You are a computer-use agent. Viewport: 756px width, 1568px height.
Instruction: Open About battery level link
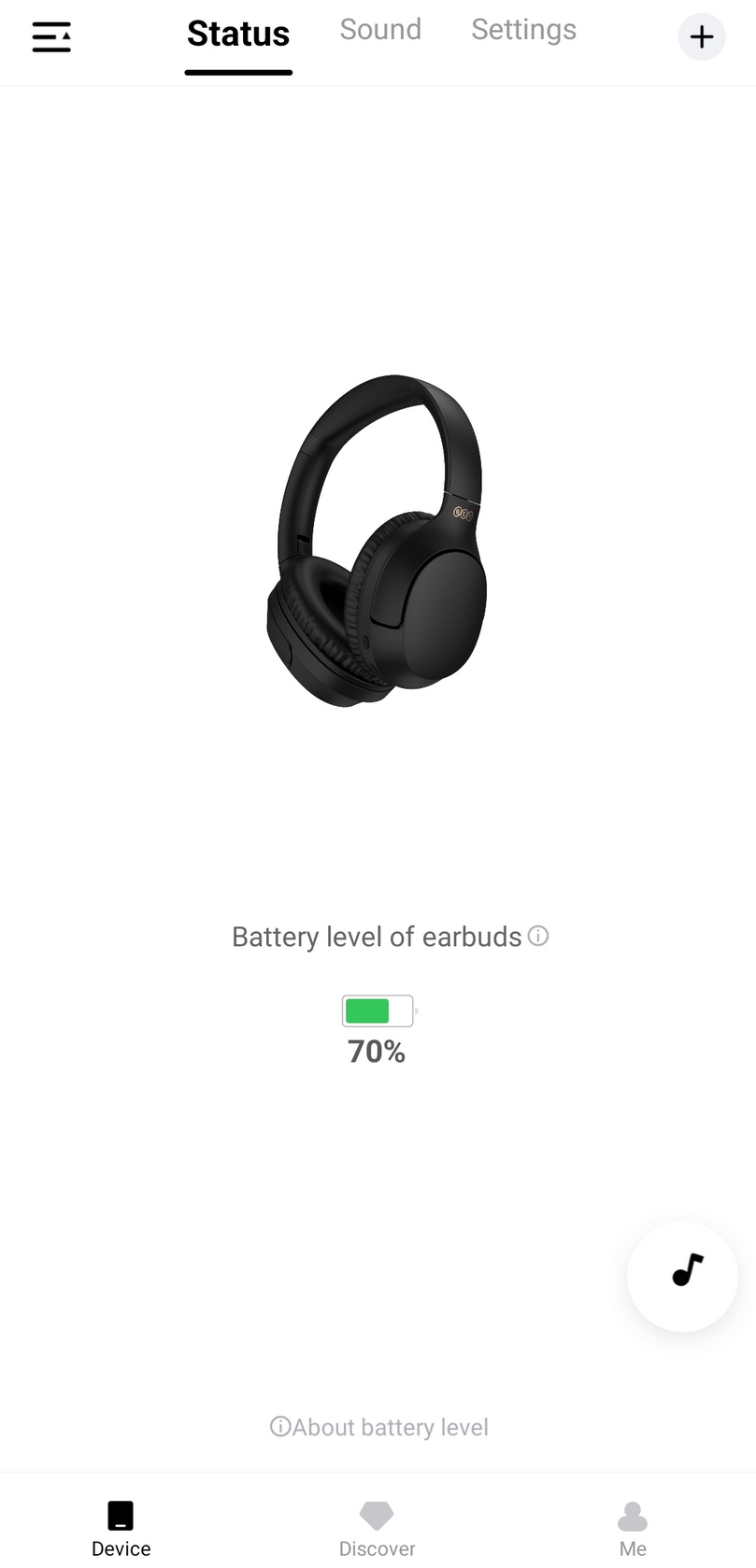click(379, 1427)
